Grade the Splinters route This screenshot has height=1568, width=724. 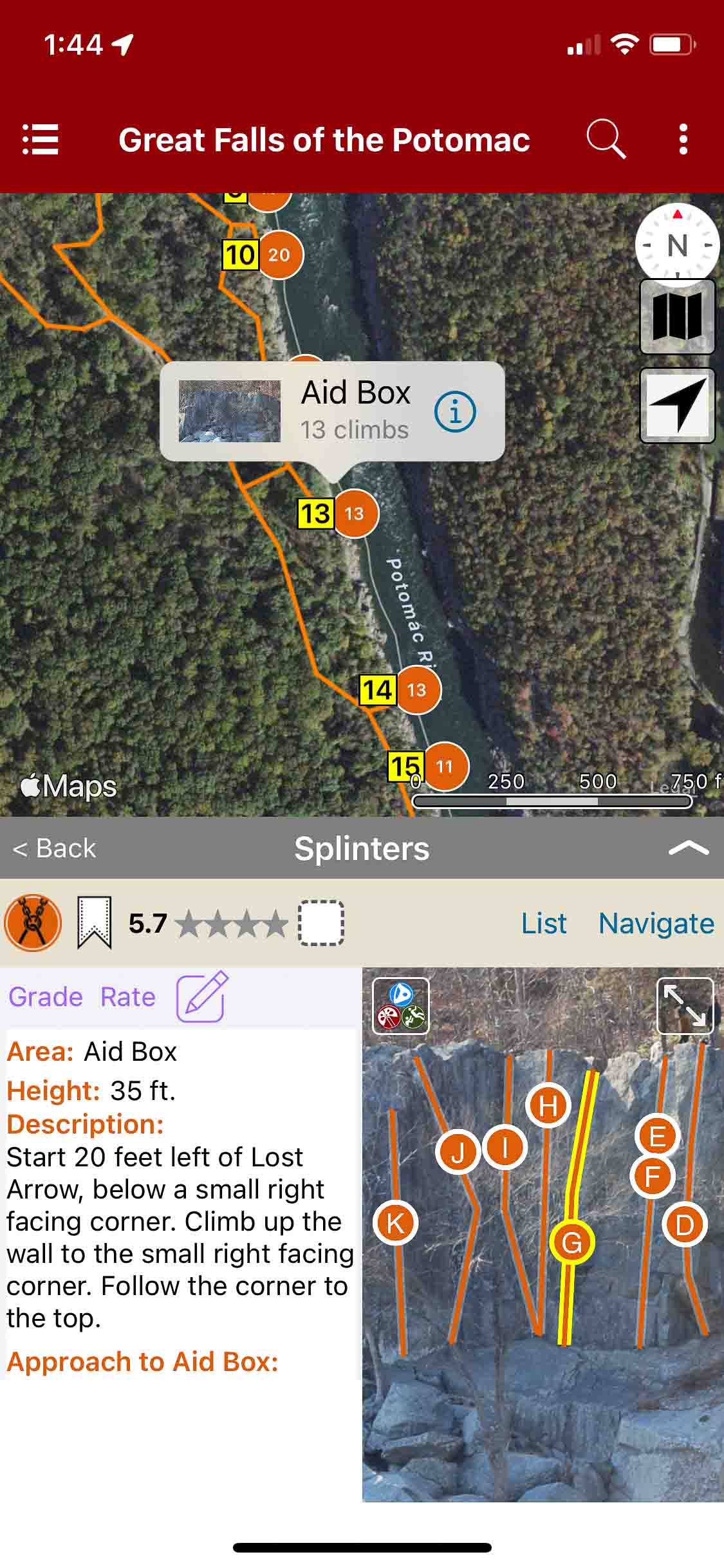pos(46,996)
